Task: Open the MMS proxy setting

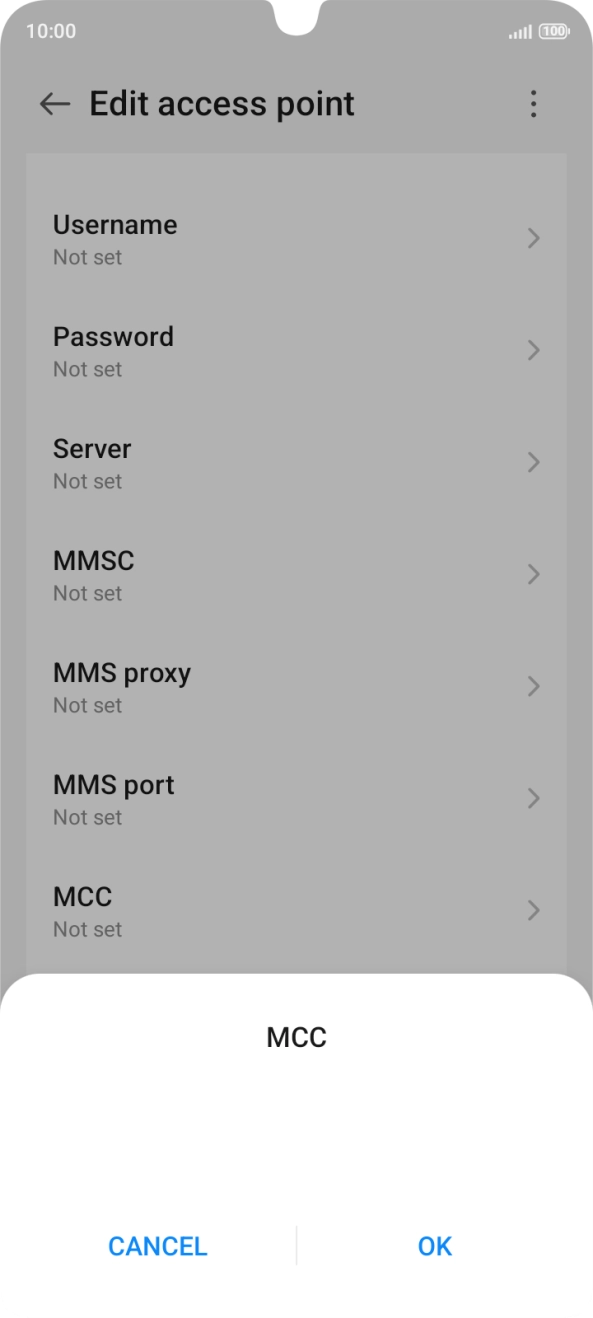Action: (296, 687)
